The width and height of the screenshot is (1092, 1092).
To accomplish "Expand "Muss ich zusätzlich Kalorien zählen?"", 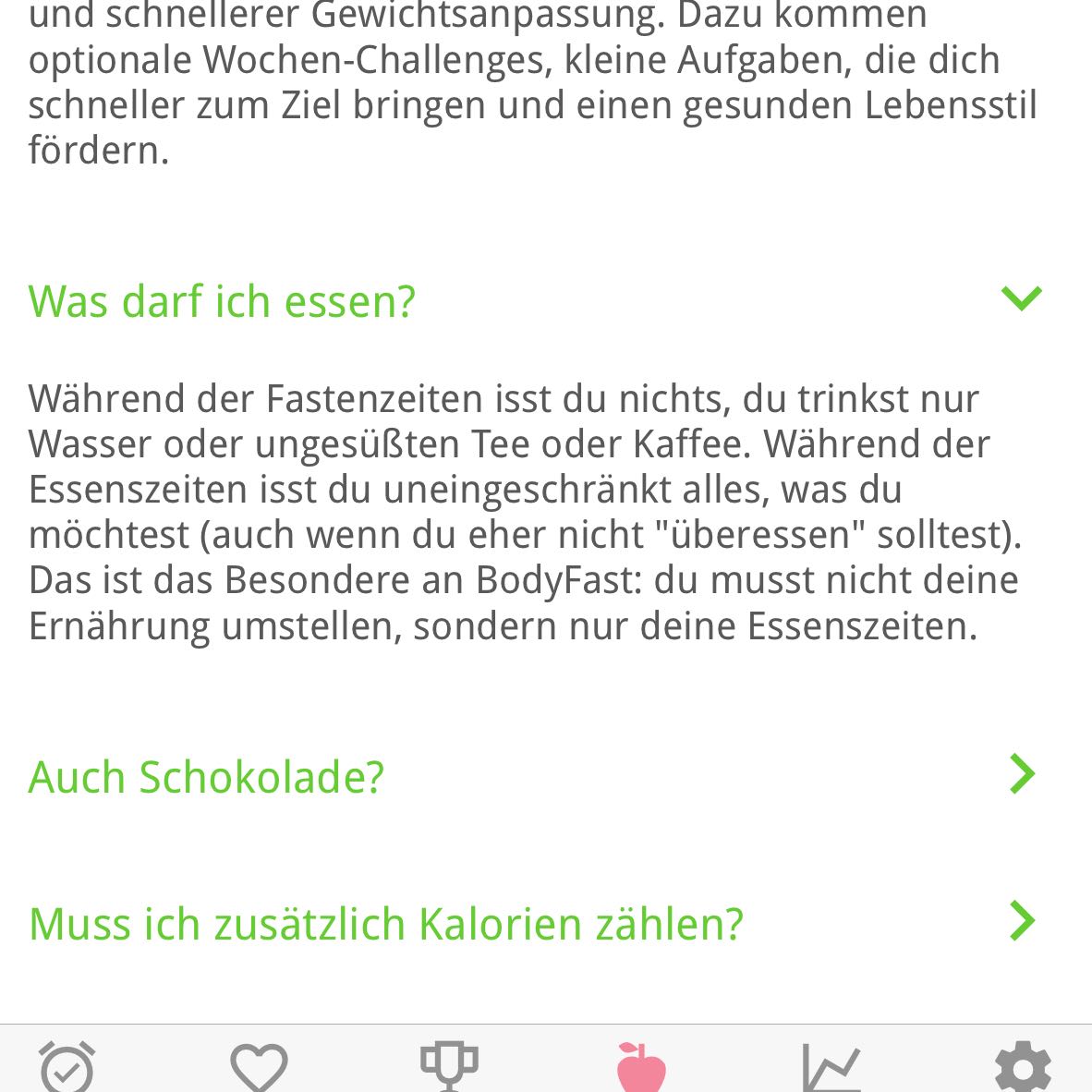I will click(x=1022, y=921).
